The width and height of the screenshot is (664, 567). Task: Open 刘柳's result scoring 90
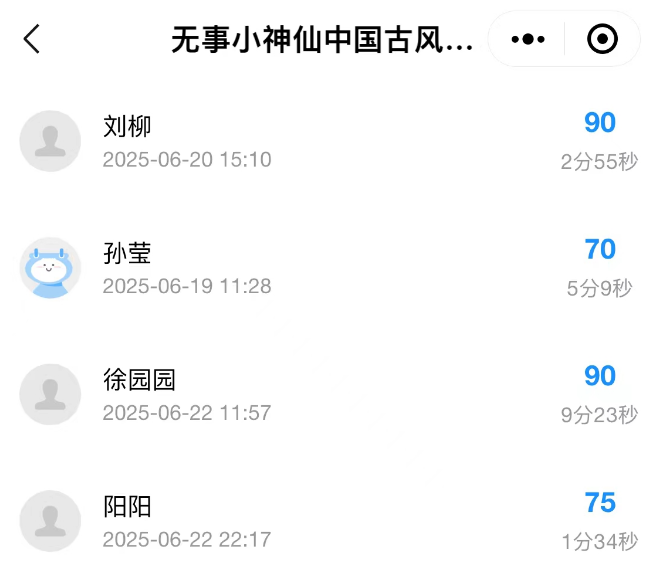pyautogui.click(x=330, y=141)
